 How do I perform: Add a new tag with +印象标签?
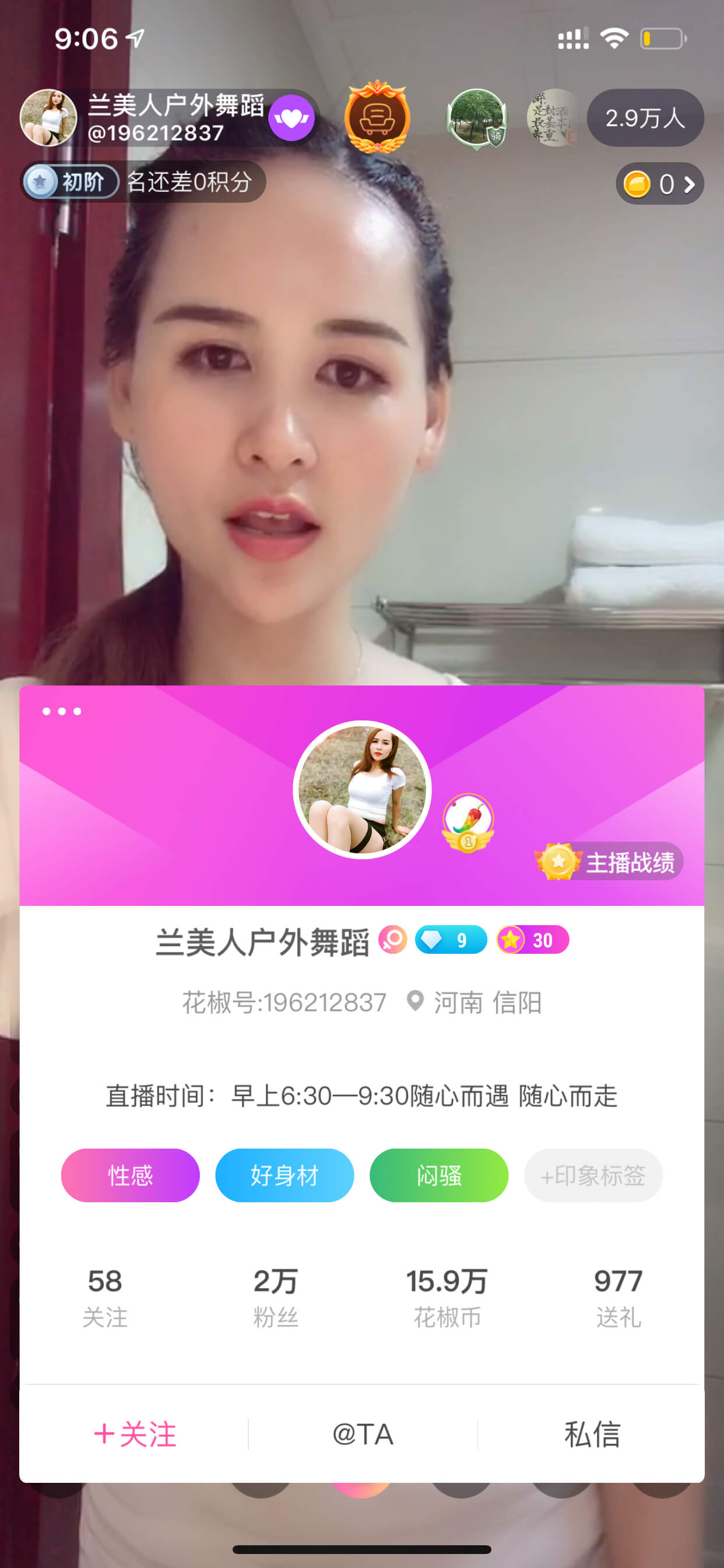coord(593,1175)
